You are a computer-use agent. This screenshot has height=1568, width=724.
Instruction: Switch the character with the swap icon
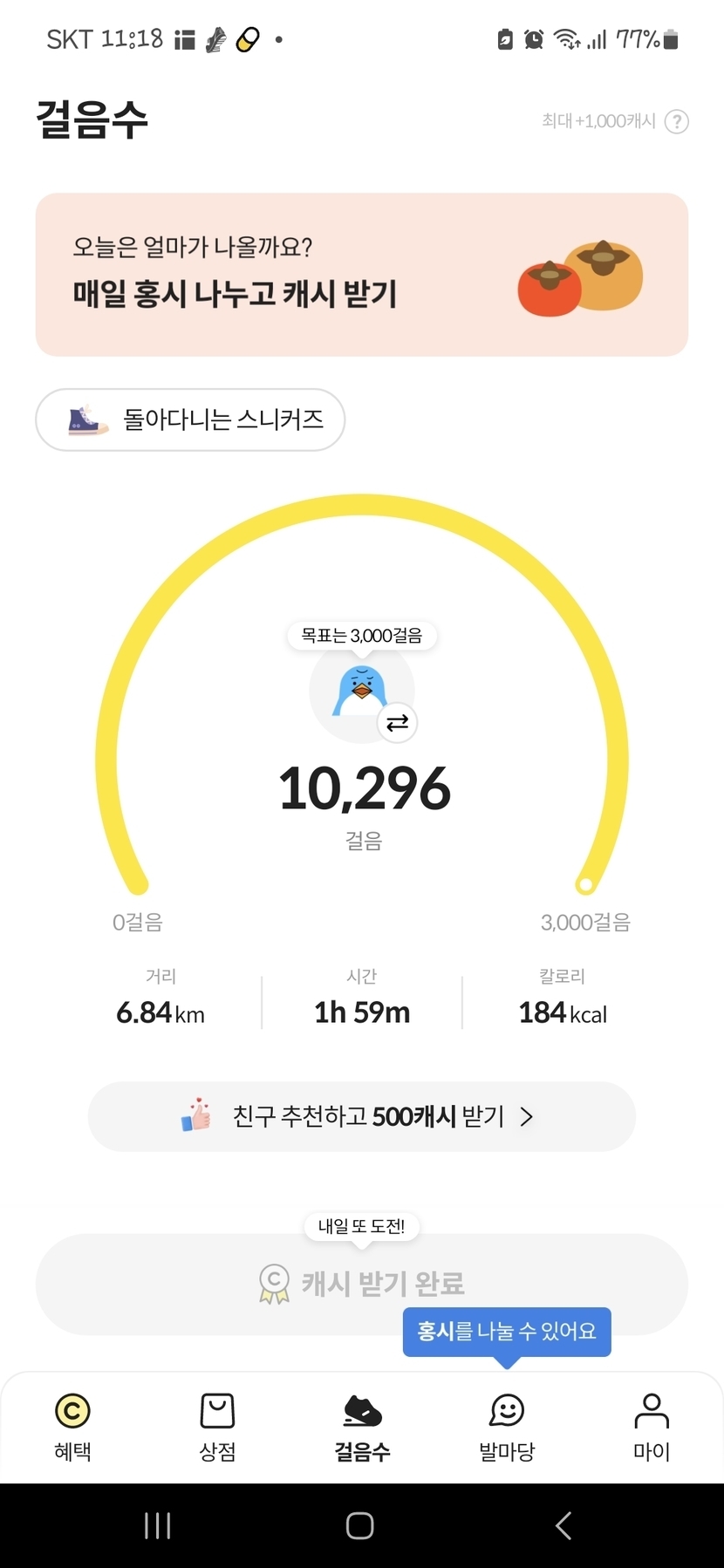coord(397,723)
